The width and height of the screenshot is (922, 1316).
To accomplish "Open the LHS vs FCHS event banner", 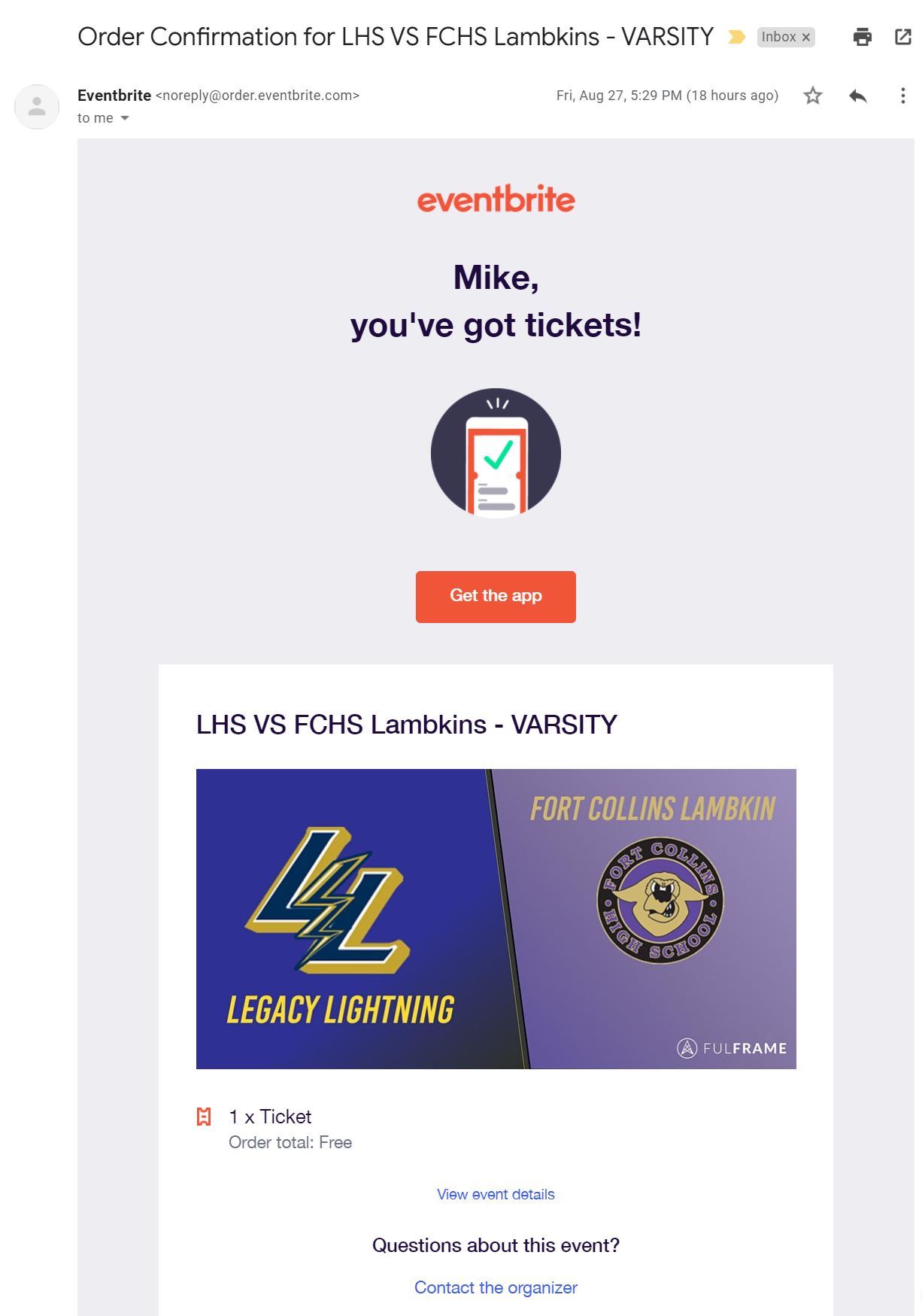I will [496, 918].
